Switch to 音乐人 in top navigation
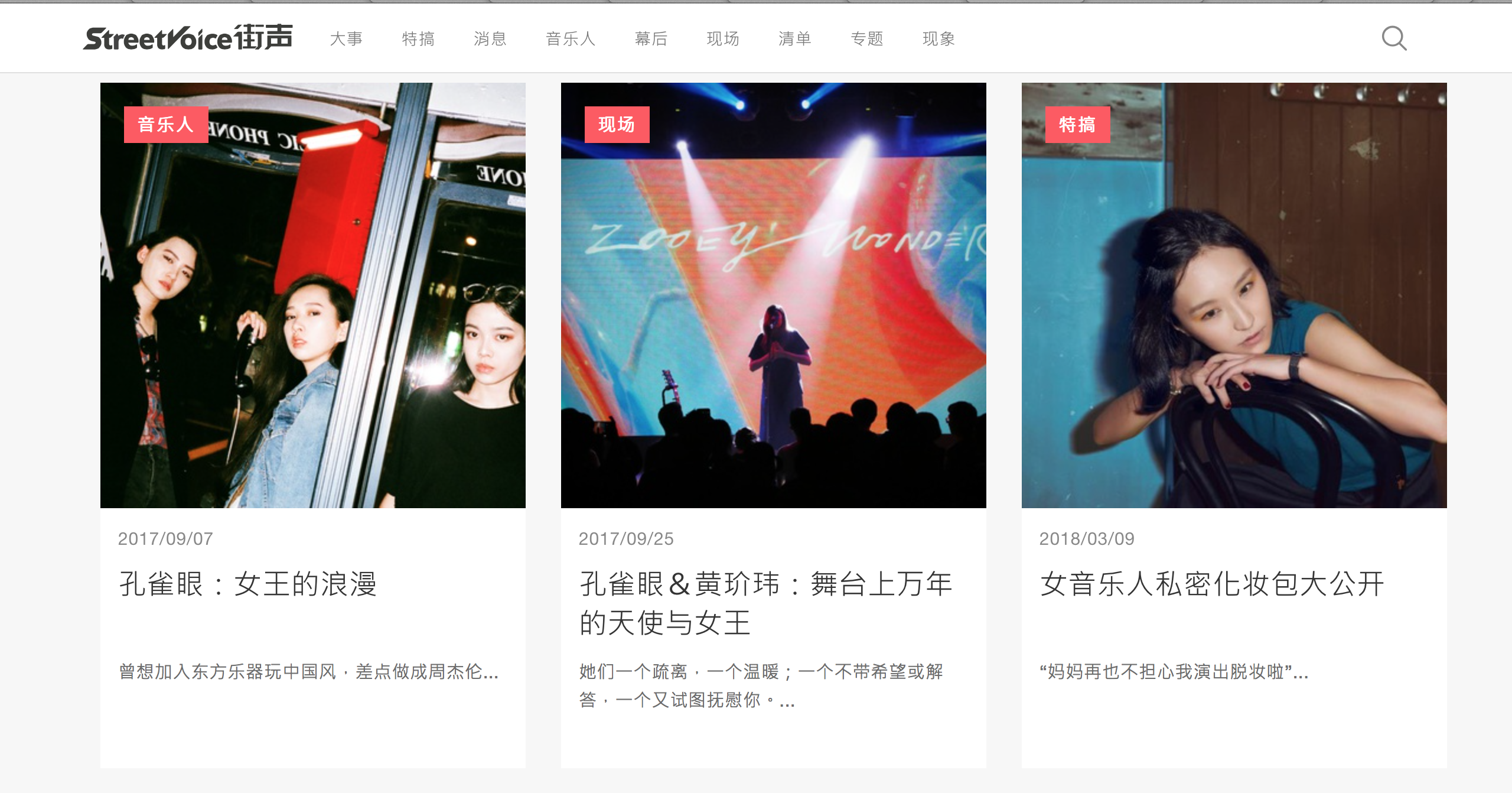Image resolution: width=1512 pixels, height=793 pixels. click(571, 39)
